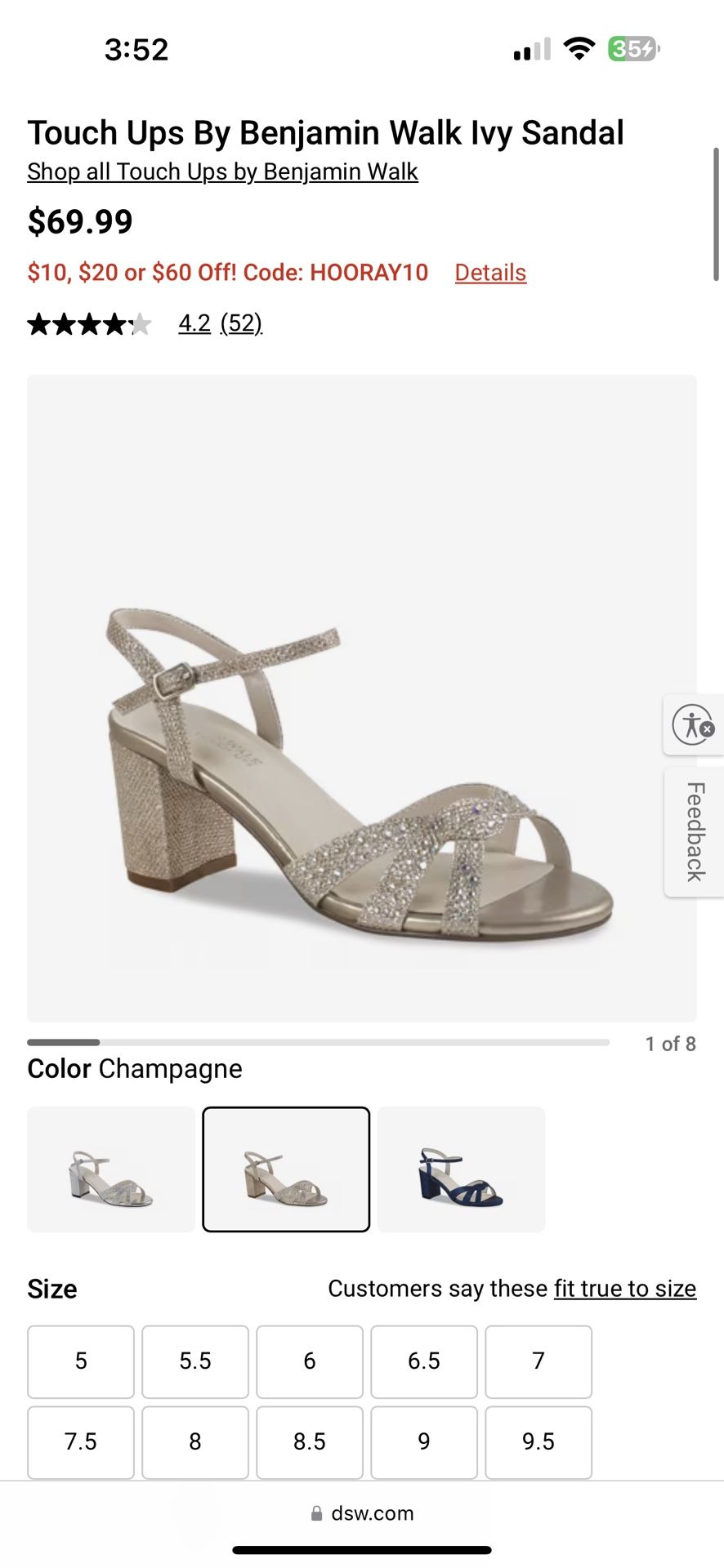Image resolution: width=724 pixels, height=1568 pixels.
Task: Pick size 8
Action: pyautogui.click(x=195, y=1442)
